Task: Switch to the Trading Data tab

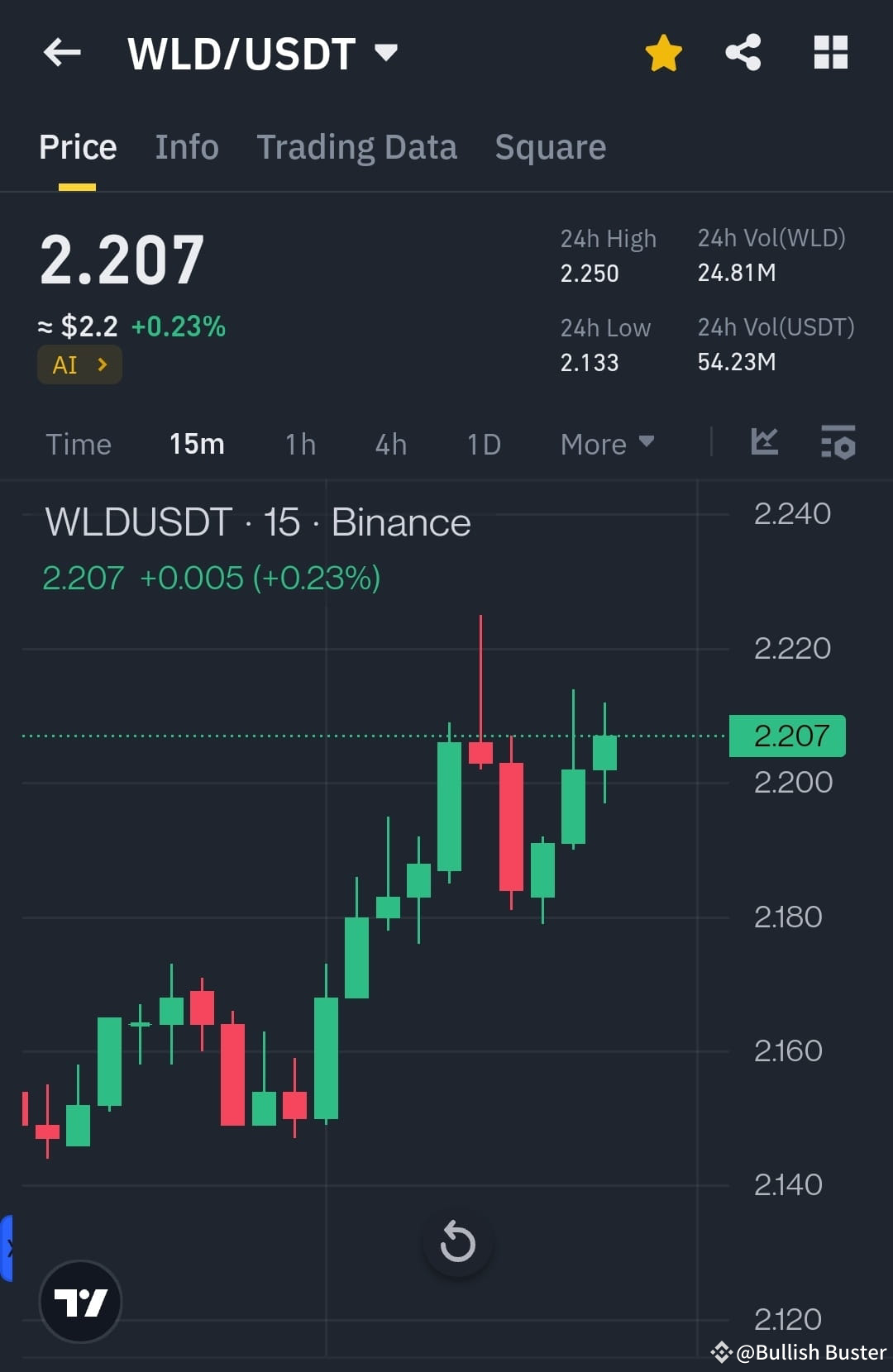Action: click(x=357, y=147)
